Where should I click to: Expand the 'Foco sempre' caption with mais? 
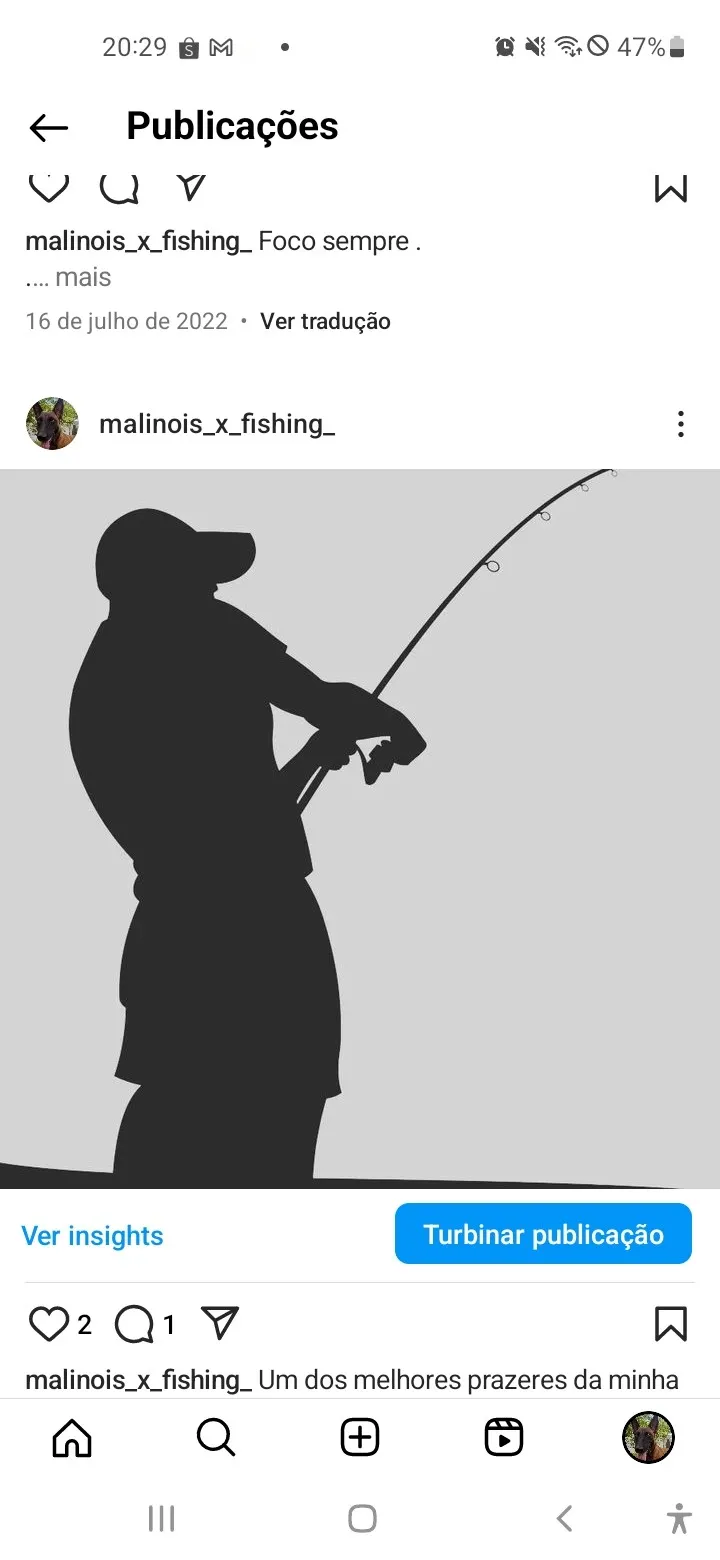83,277
